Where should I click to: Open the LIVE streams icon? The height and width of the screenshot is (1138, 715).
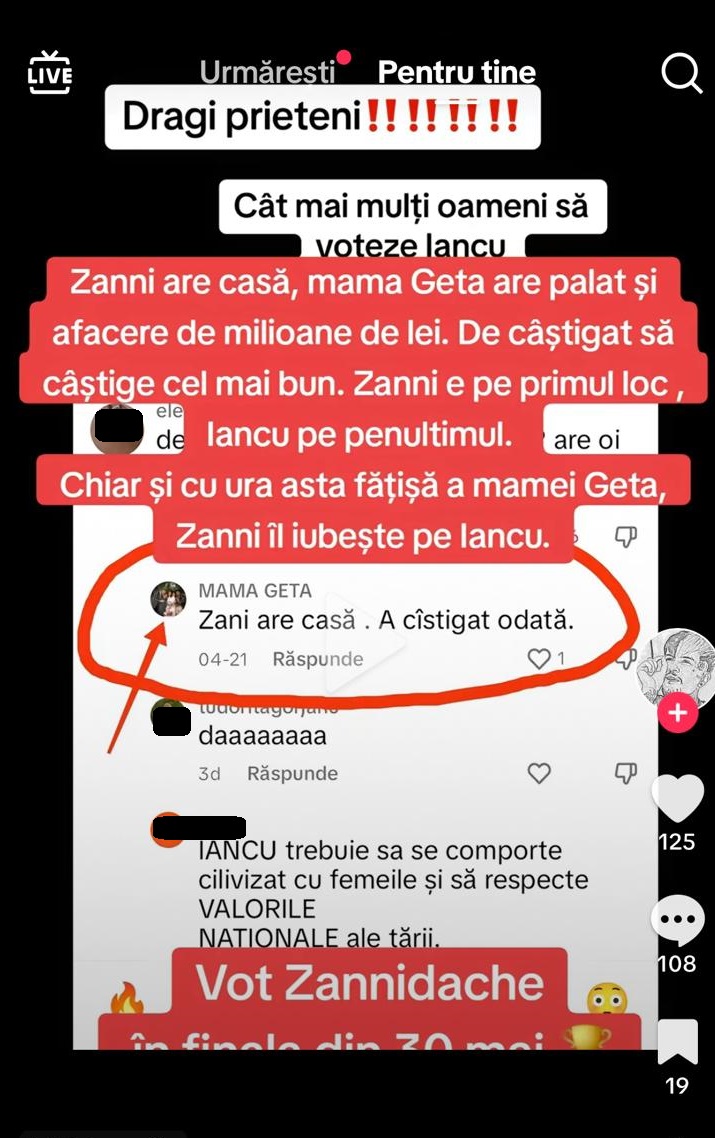(50, 73)
